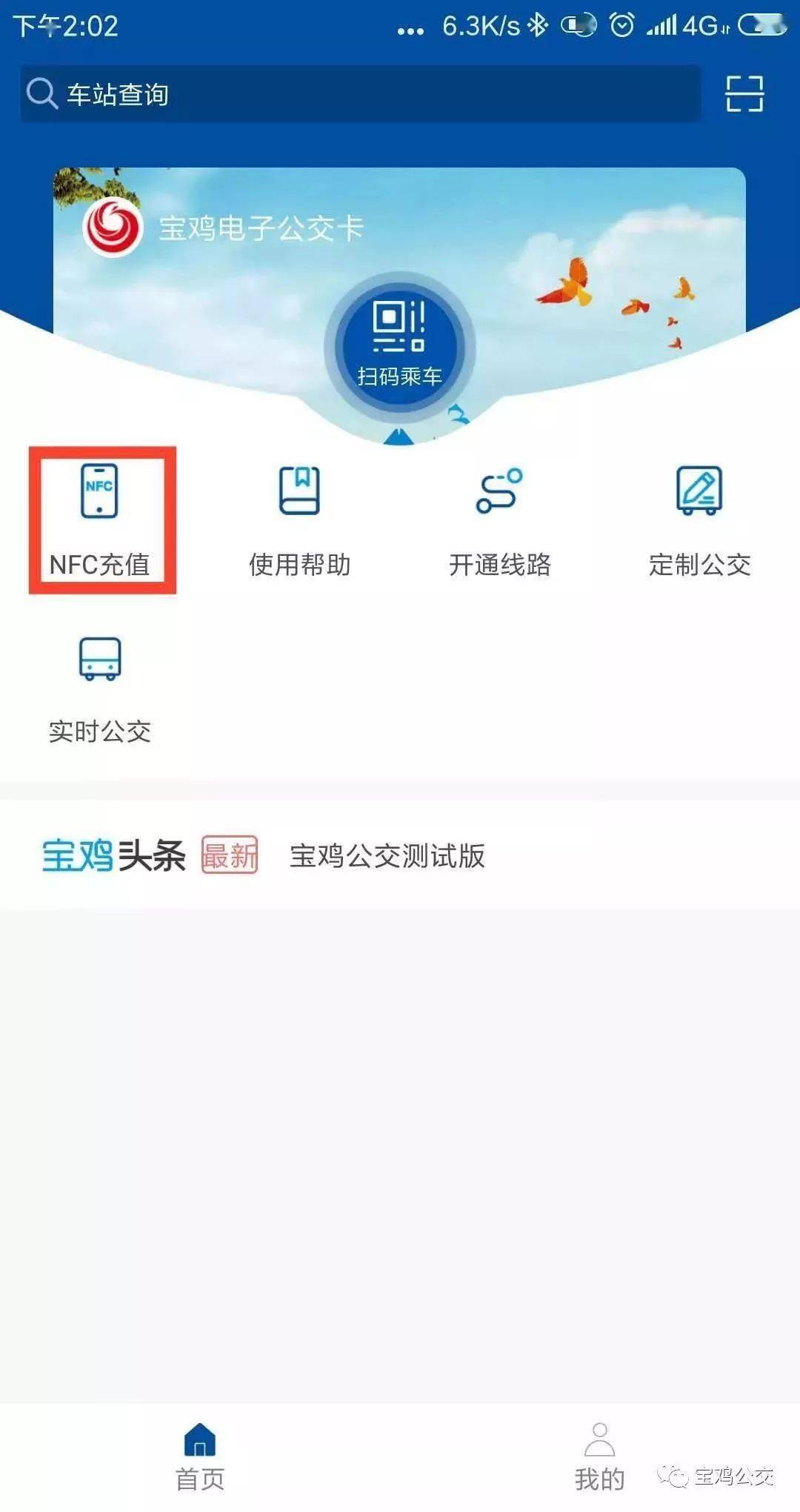The width and height of the screenshot is (800, 1512).
Task: Tap the 车站查询 search field
Action: [360, 94]
